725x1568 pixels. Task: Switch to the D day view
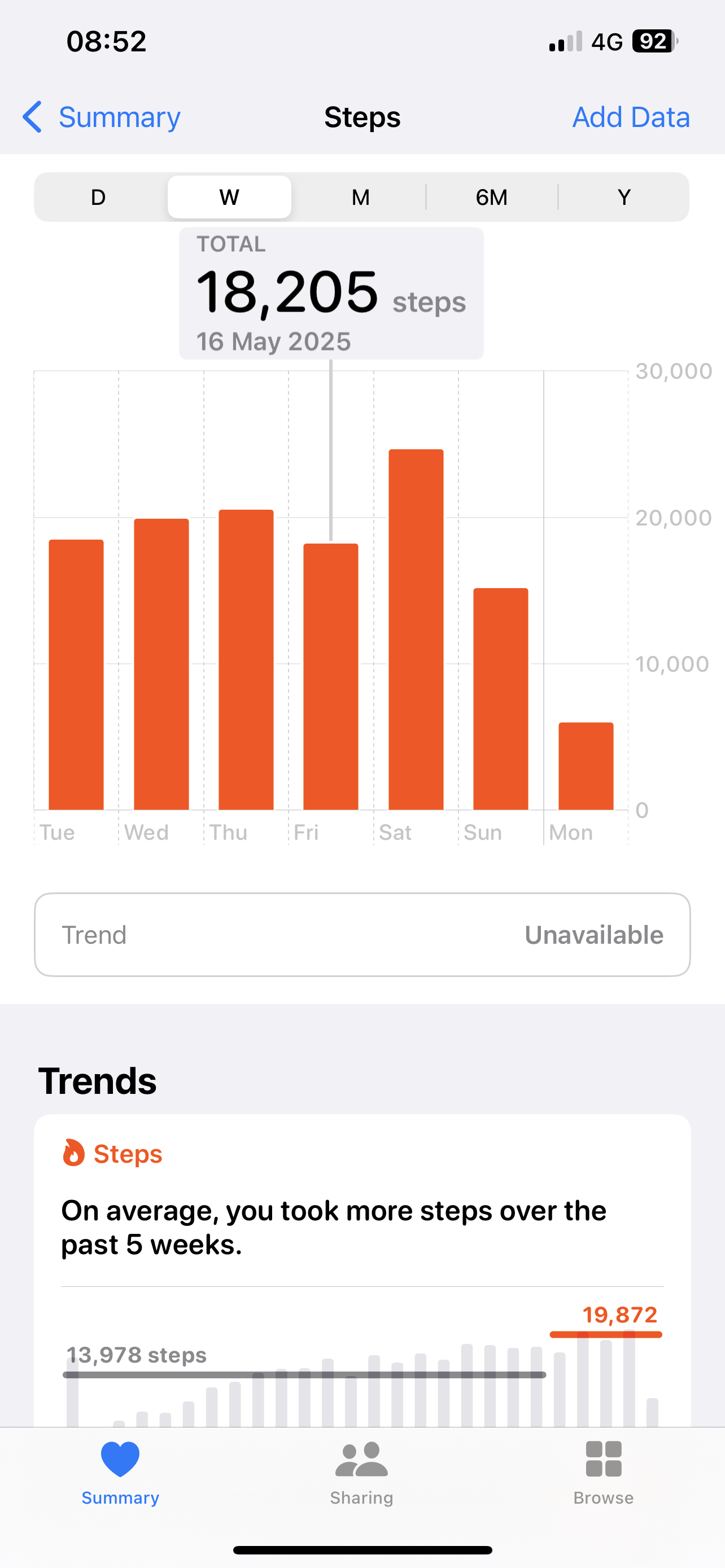[x=98, y=197]
